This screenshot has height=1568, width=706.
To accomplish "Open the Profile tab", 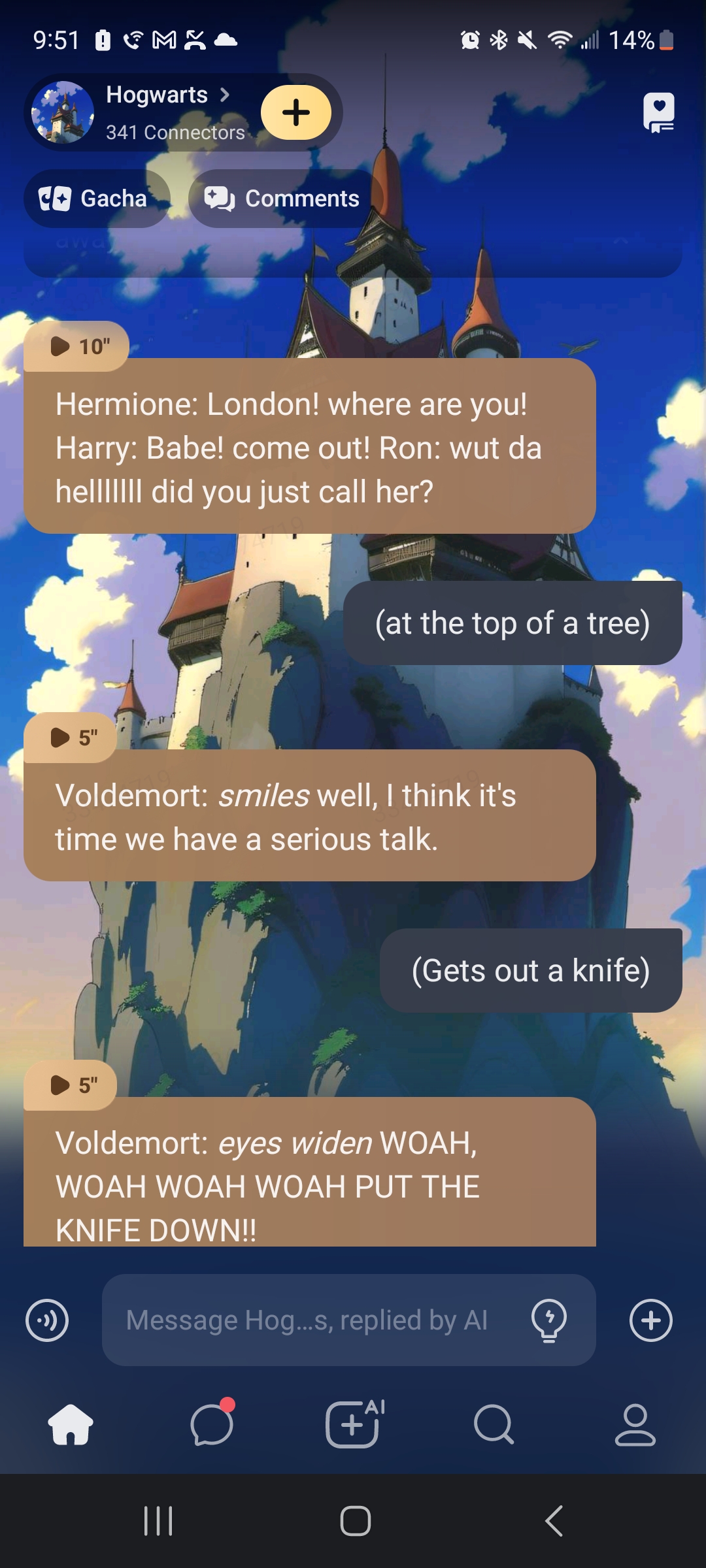I will coord(635,1424).
